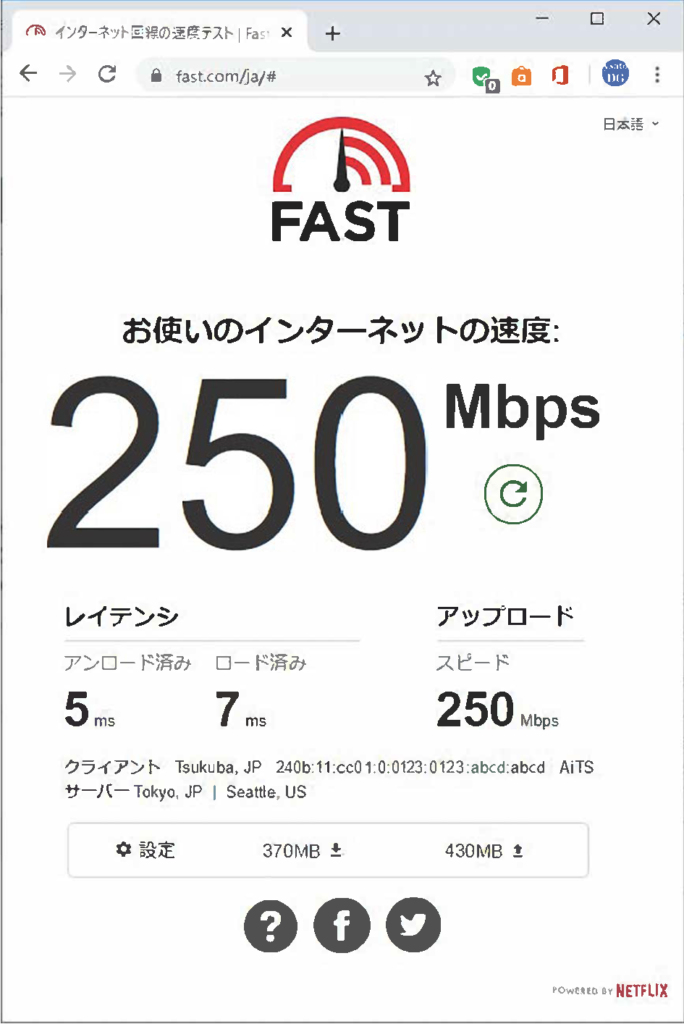Close the browser window
This screenshot has width=684, height=1024.
coord(653,18)
